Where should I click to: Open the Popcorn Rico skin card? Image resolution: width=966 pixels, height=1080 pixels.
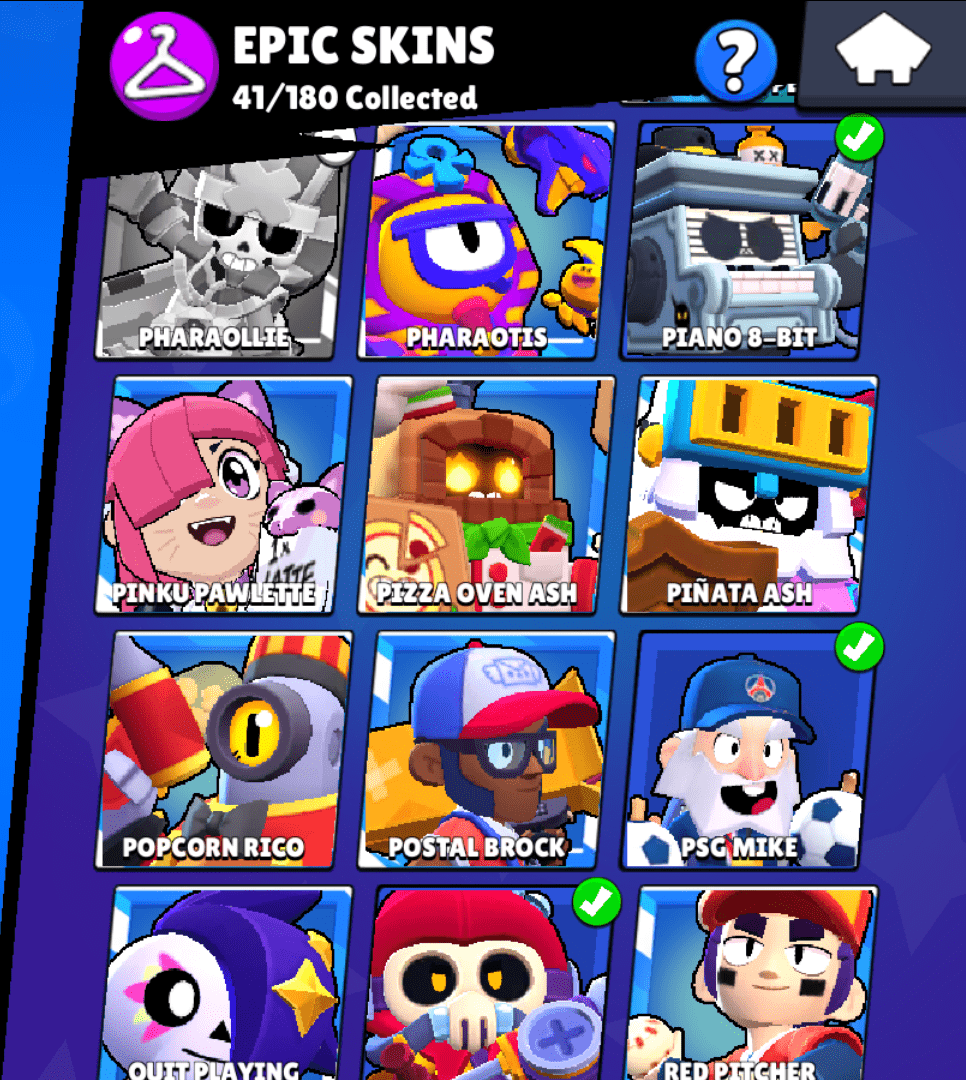(226, 750)
